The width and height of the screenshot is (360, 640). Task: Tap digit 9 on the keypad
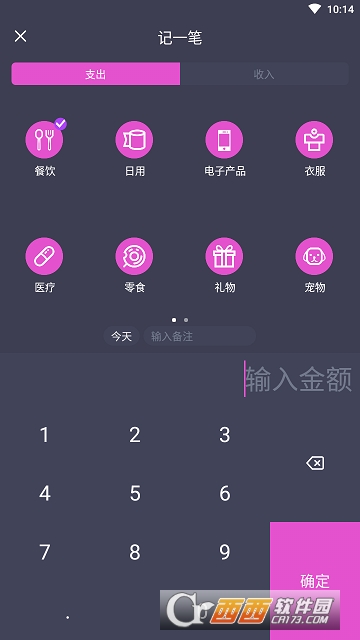coord(225,552)
